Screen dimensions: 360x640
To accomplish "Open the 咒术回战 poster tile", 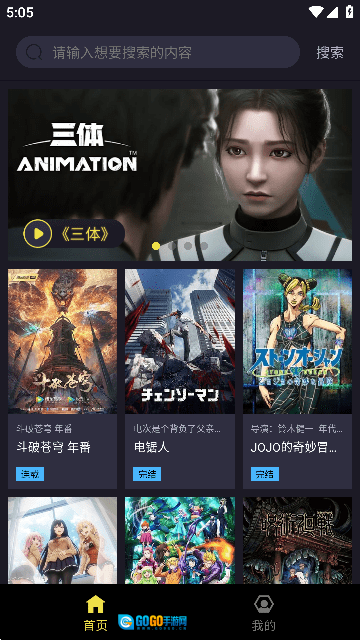I will [298, 540].
